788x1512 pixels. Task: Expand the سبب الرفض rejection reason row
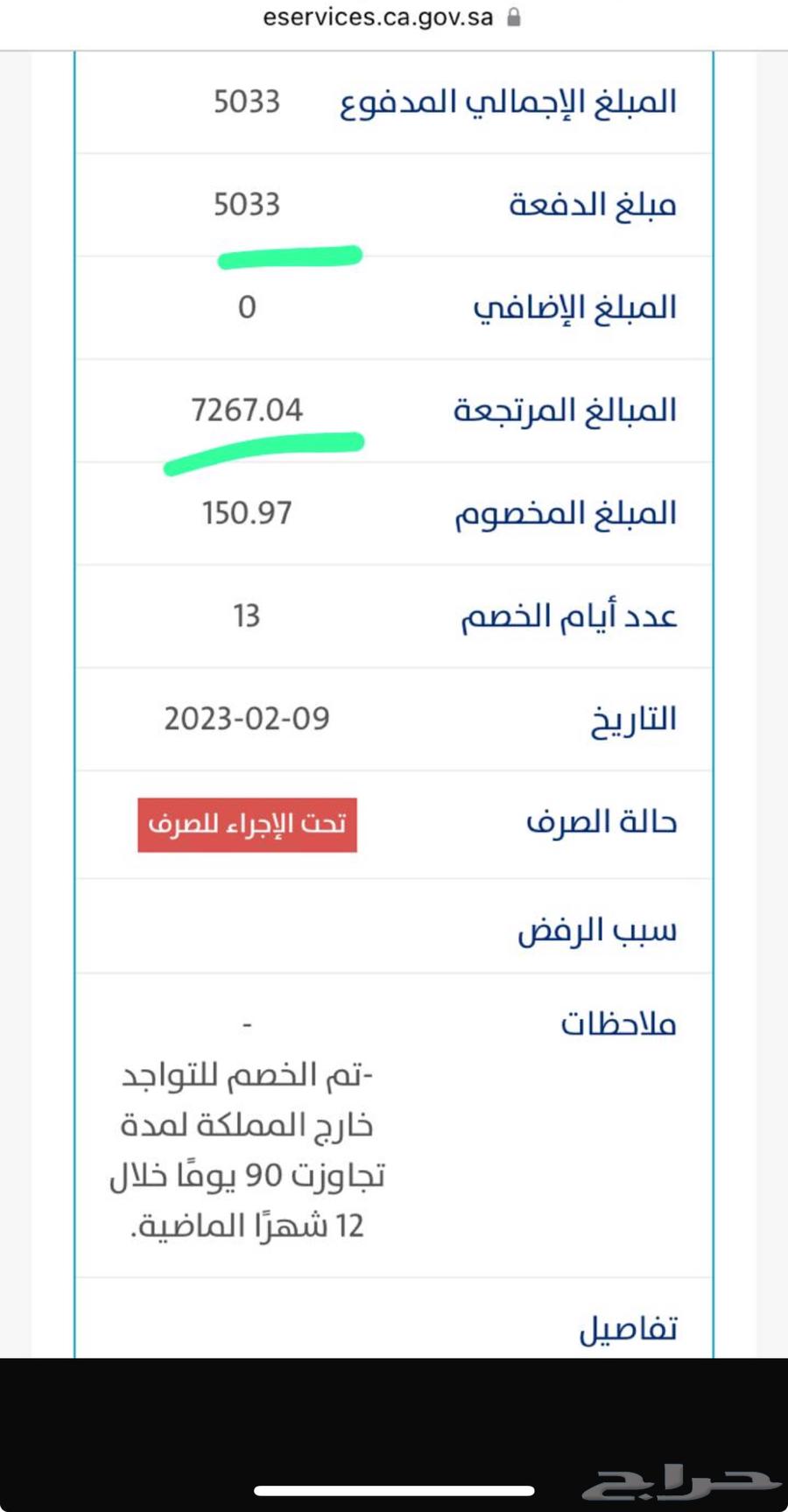(595, 929)
